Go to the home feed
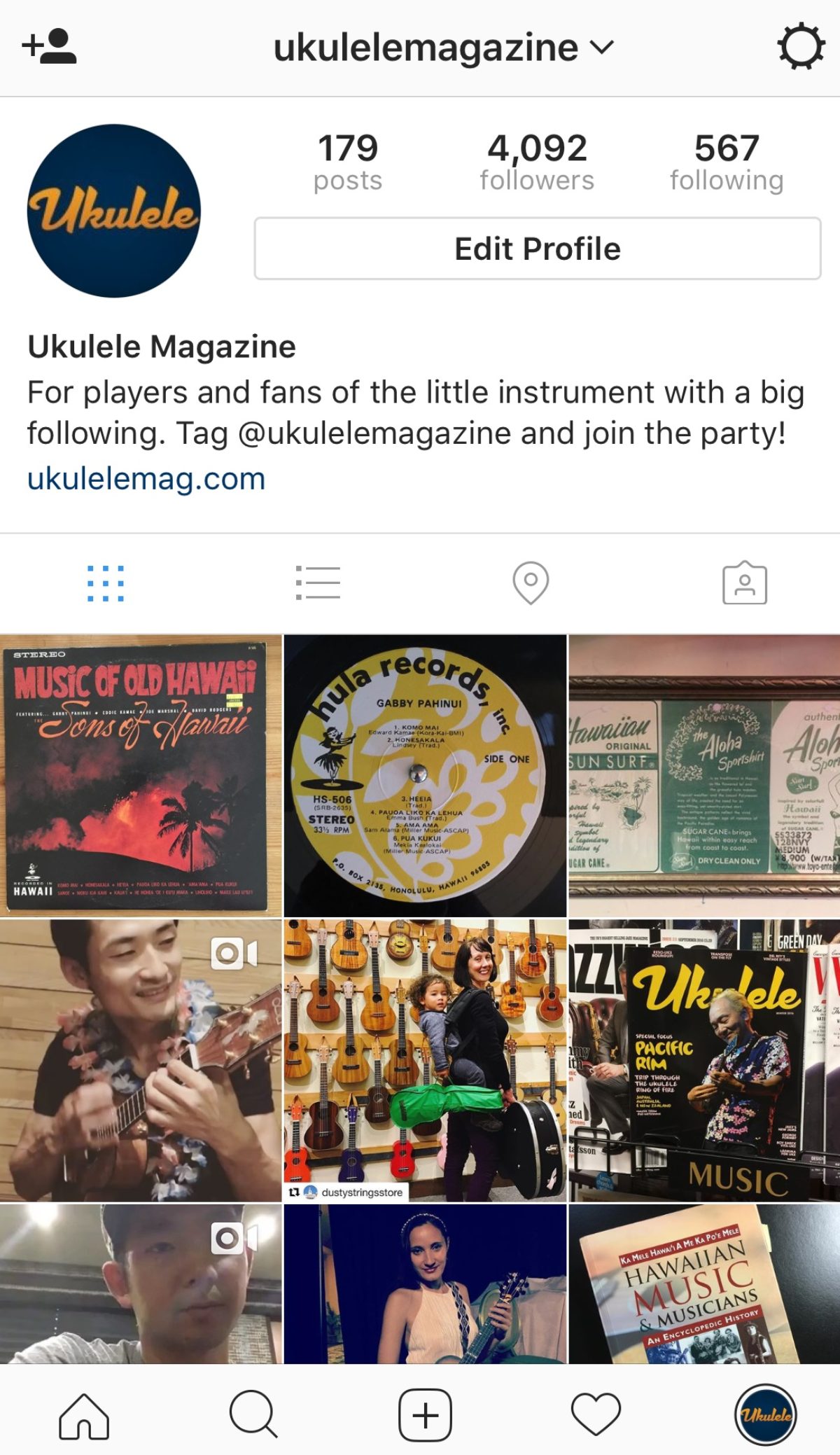Image resolution: width=840 pixels, height=1455 pixels. (x=84, y=1416)
